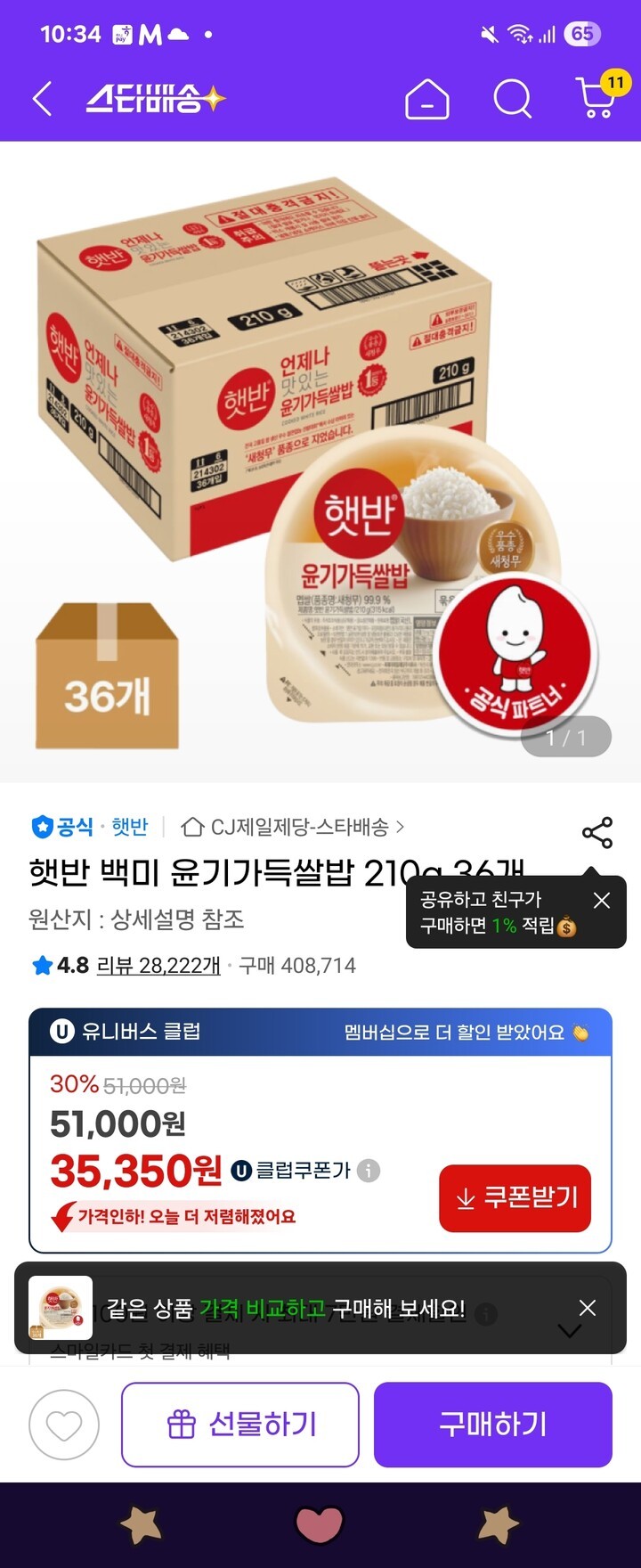
Task: Close the price comparison banner
Action: (588, 1308)
